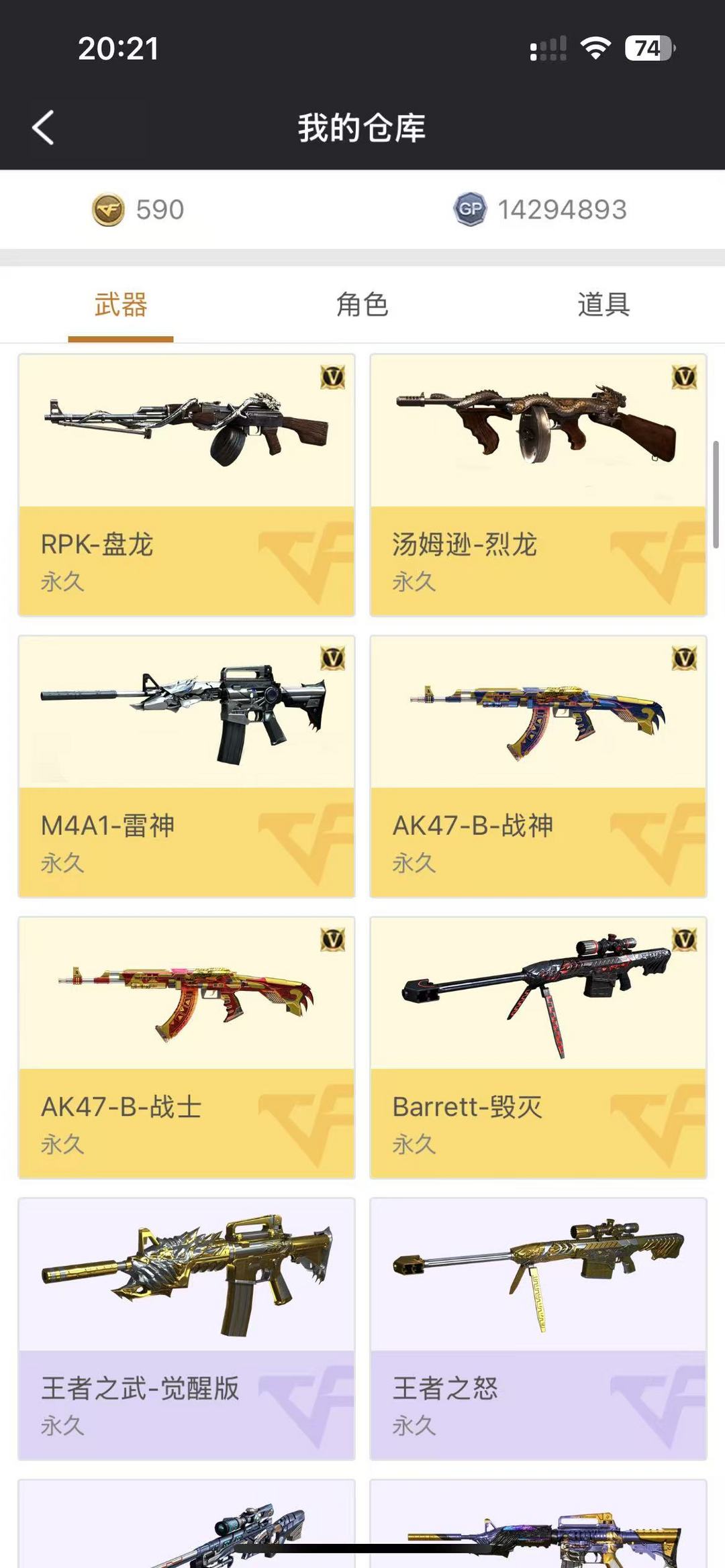Screen dimensions: 725x1568
Task: Switch to the 角色 tab
Action: pyautogui.click(x=363, y=306)
